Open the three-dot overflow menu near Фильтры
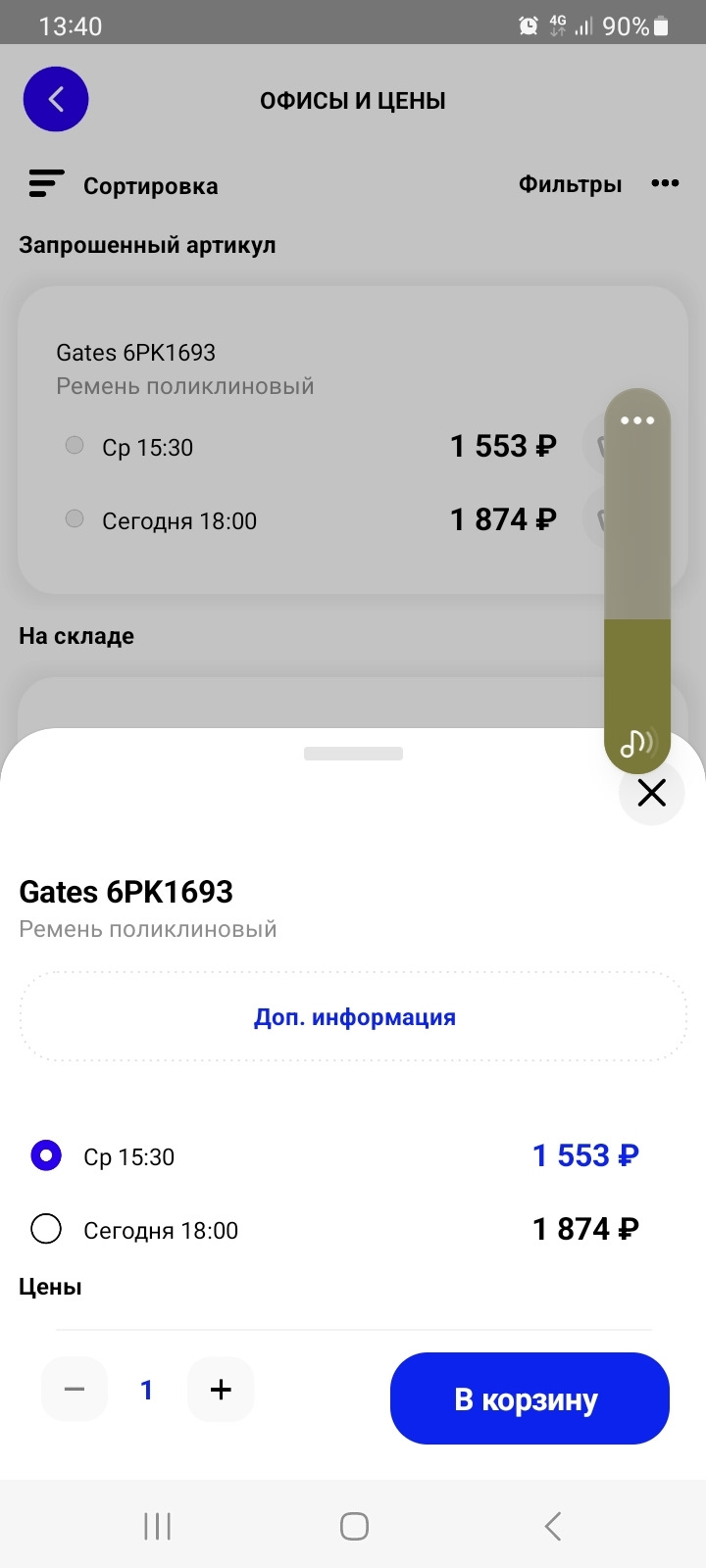 click(x=665, y=184)
